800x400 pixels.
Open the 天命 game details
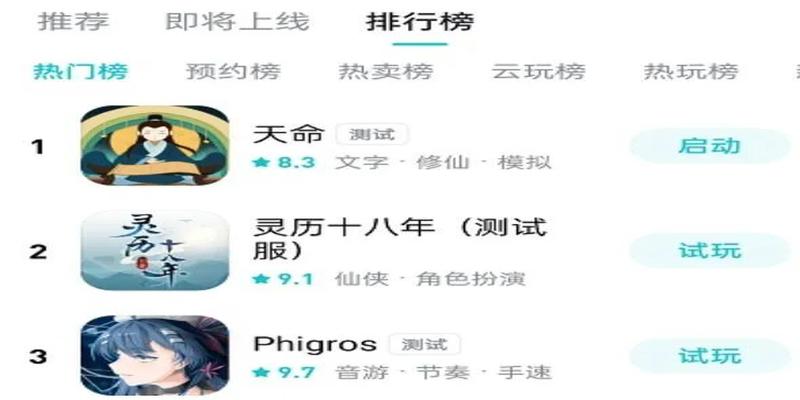274,134
